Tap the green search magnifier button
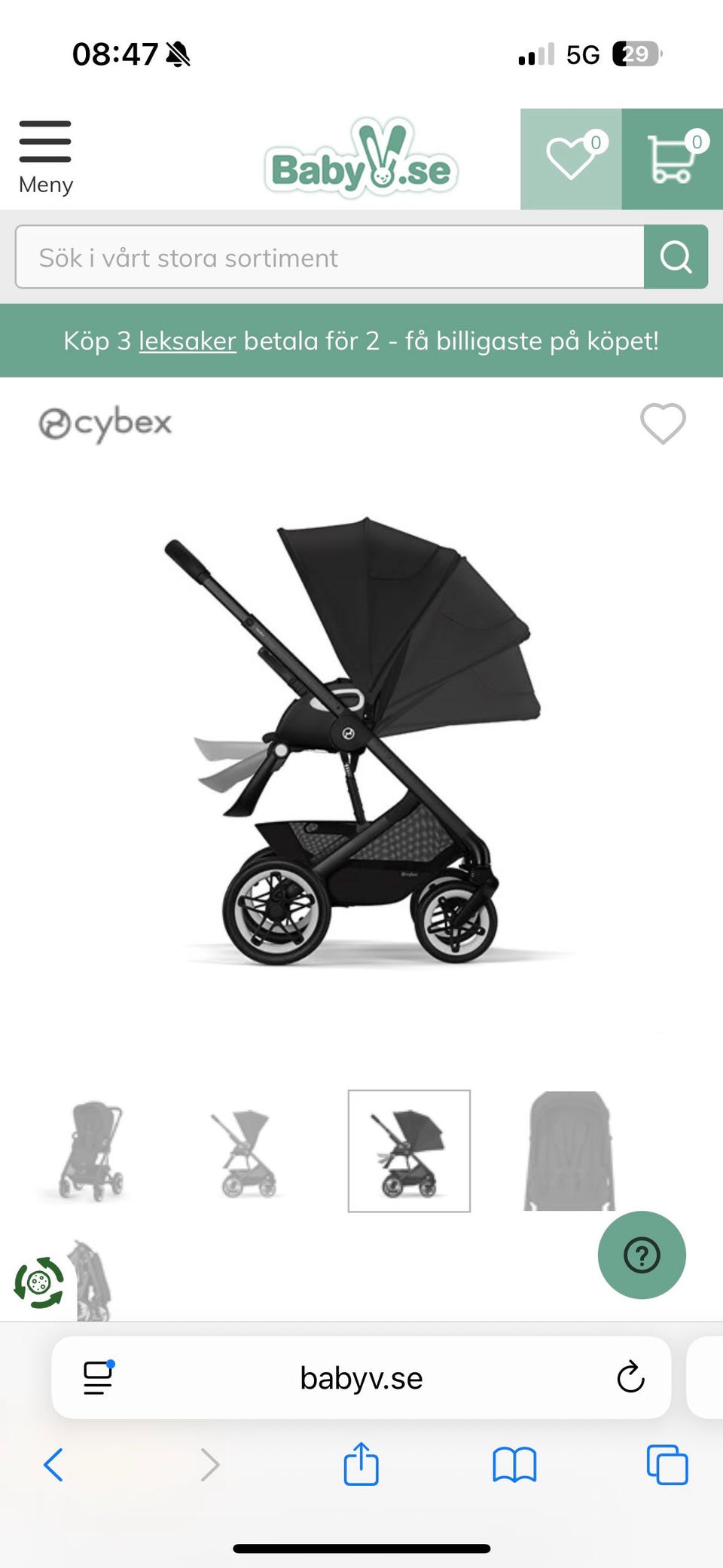723x1568 pixels. pyautogui.click(x=676, y=257)
